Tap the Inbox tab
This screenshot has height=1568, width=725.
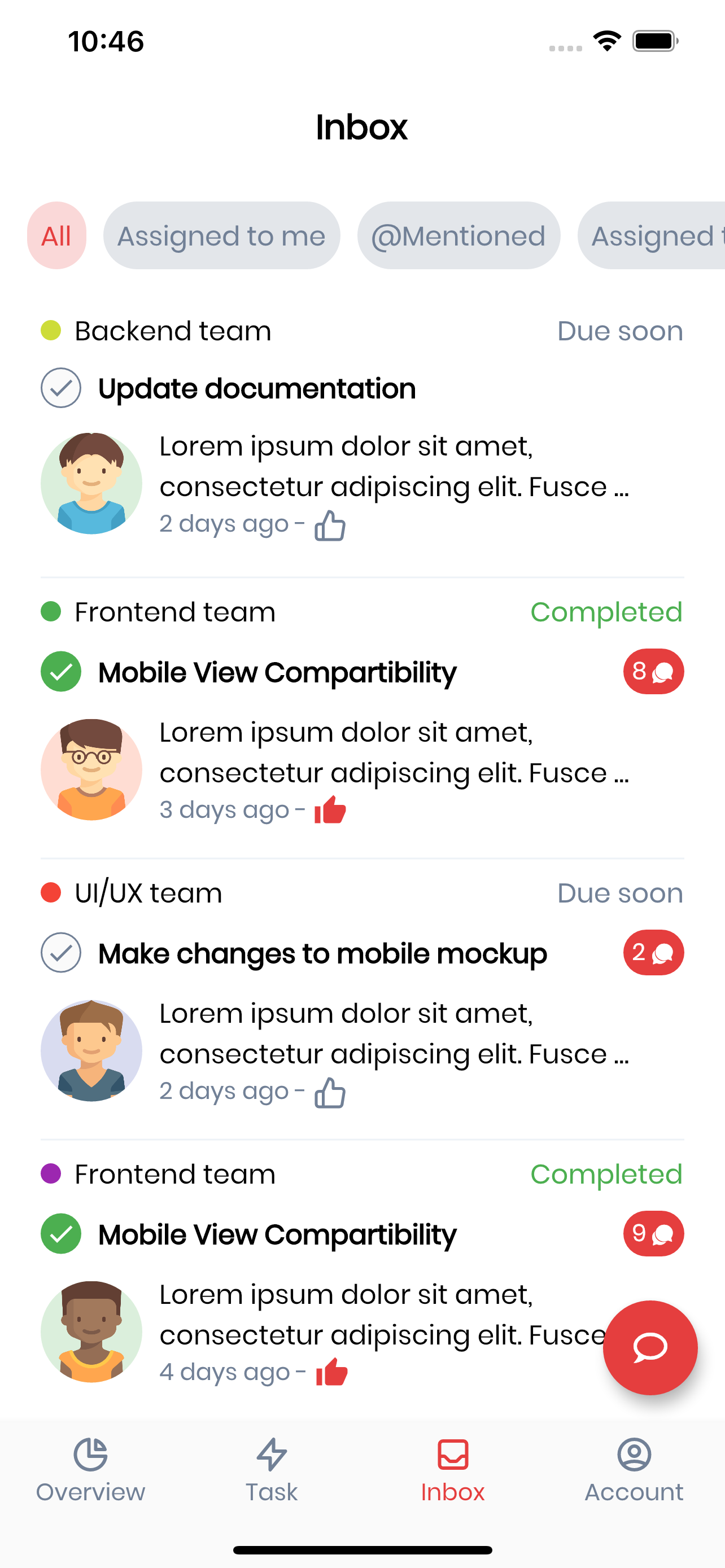(452, 1470)
